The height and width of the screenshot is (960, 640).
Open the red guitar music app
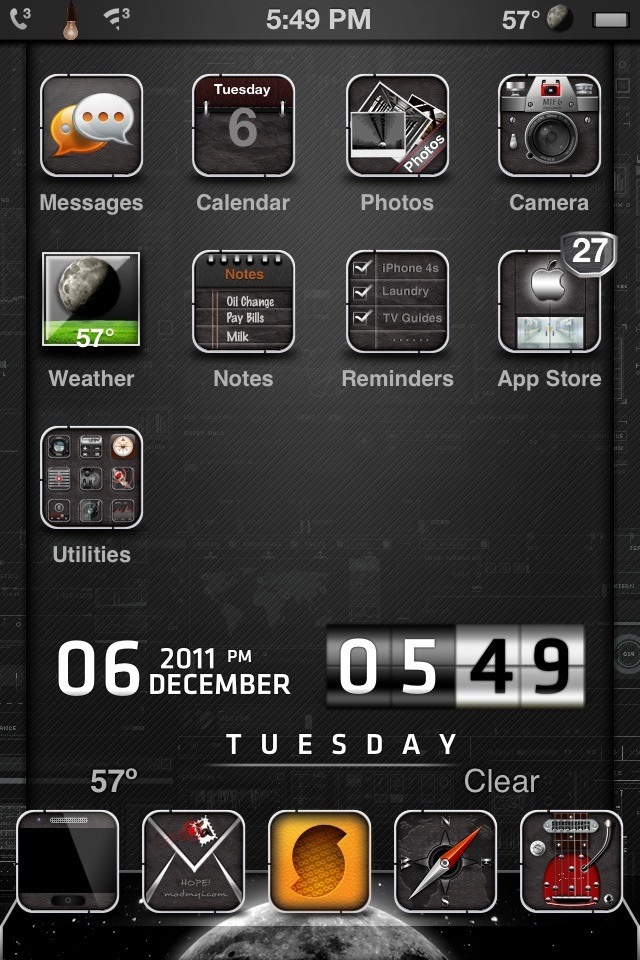click(572, 861)
